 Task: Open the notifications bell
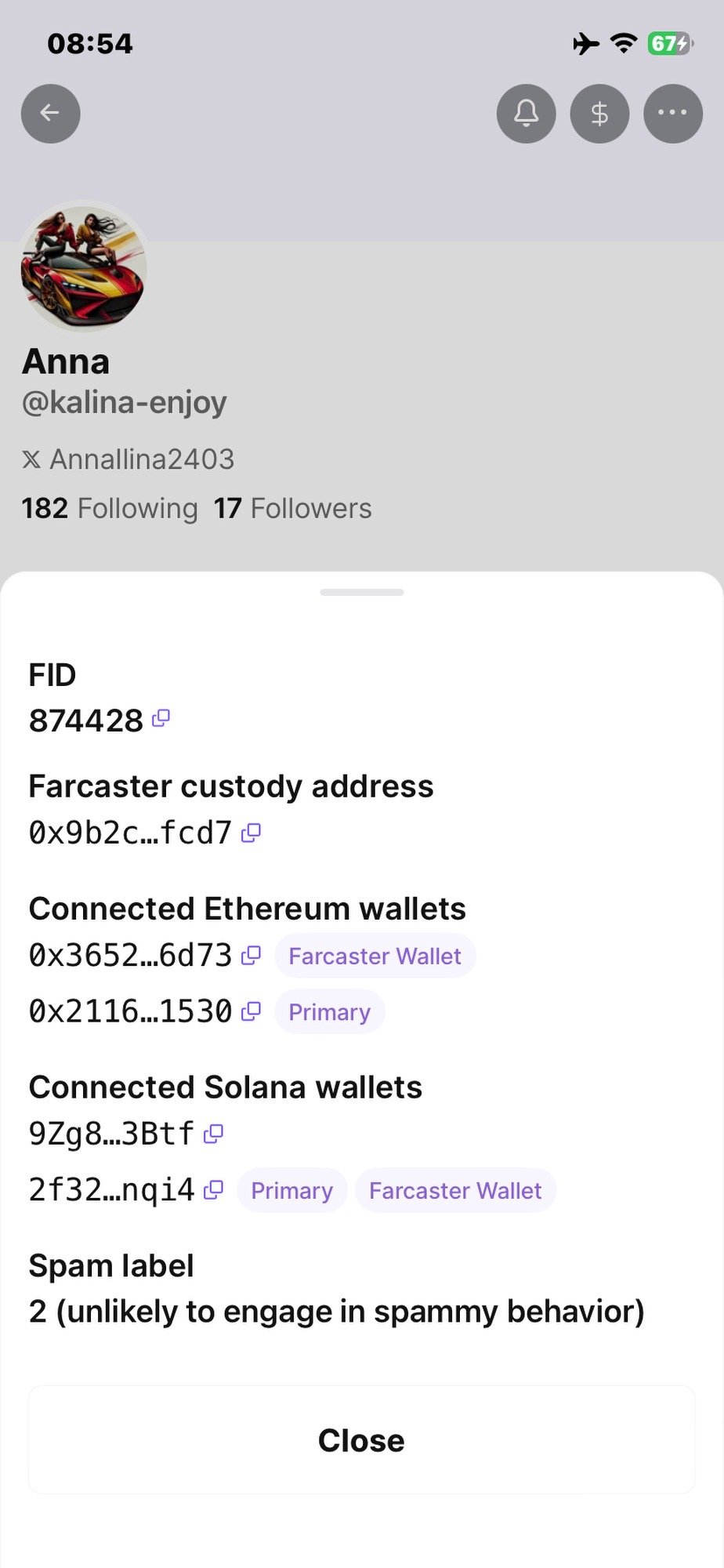526,114
